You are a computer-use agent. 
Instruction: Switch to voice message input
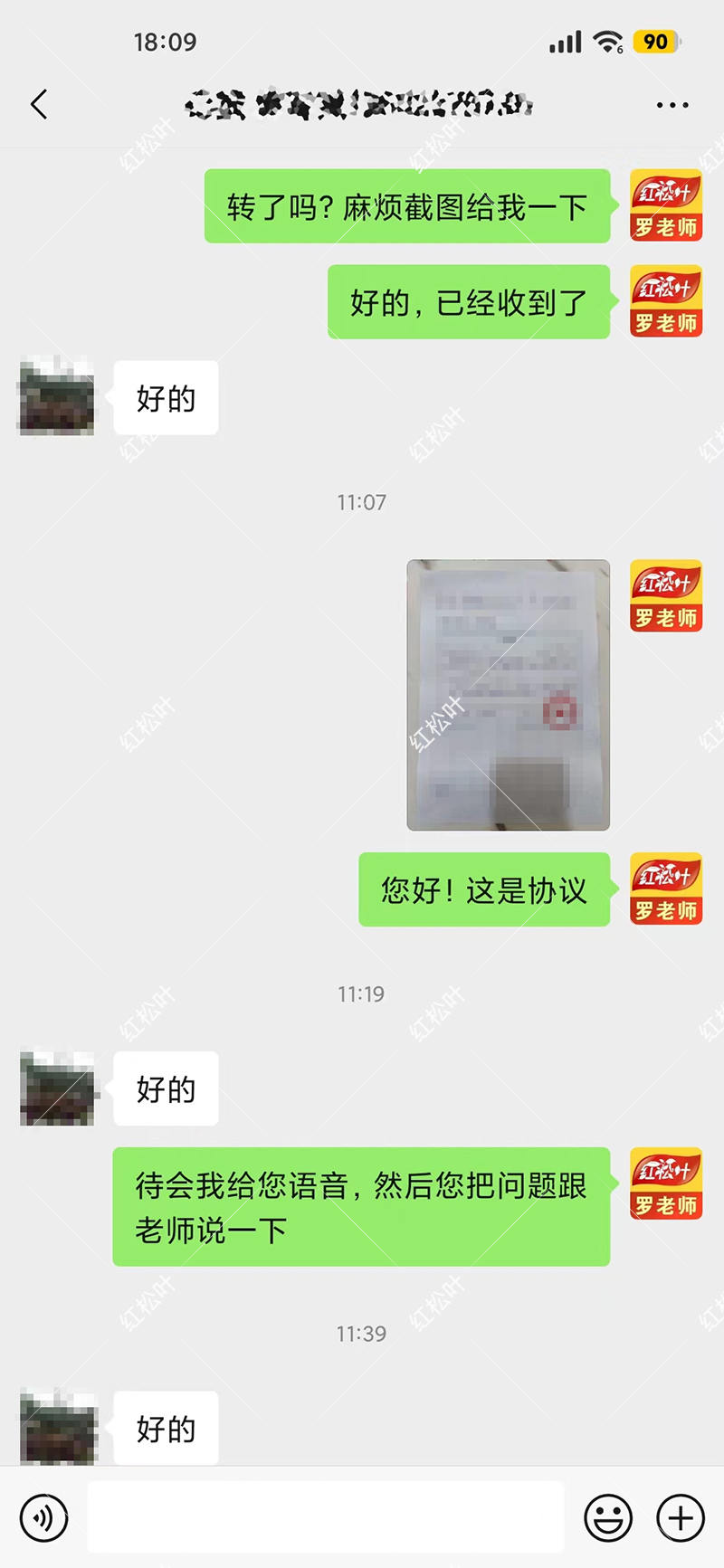pos(43,1517)
